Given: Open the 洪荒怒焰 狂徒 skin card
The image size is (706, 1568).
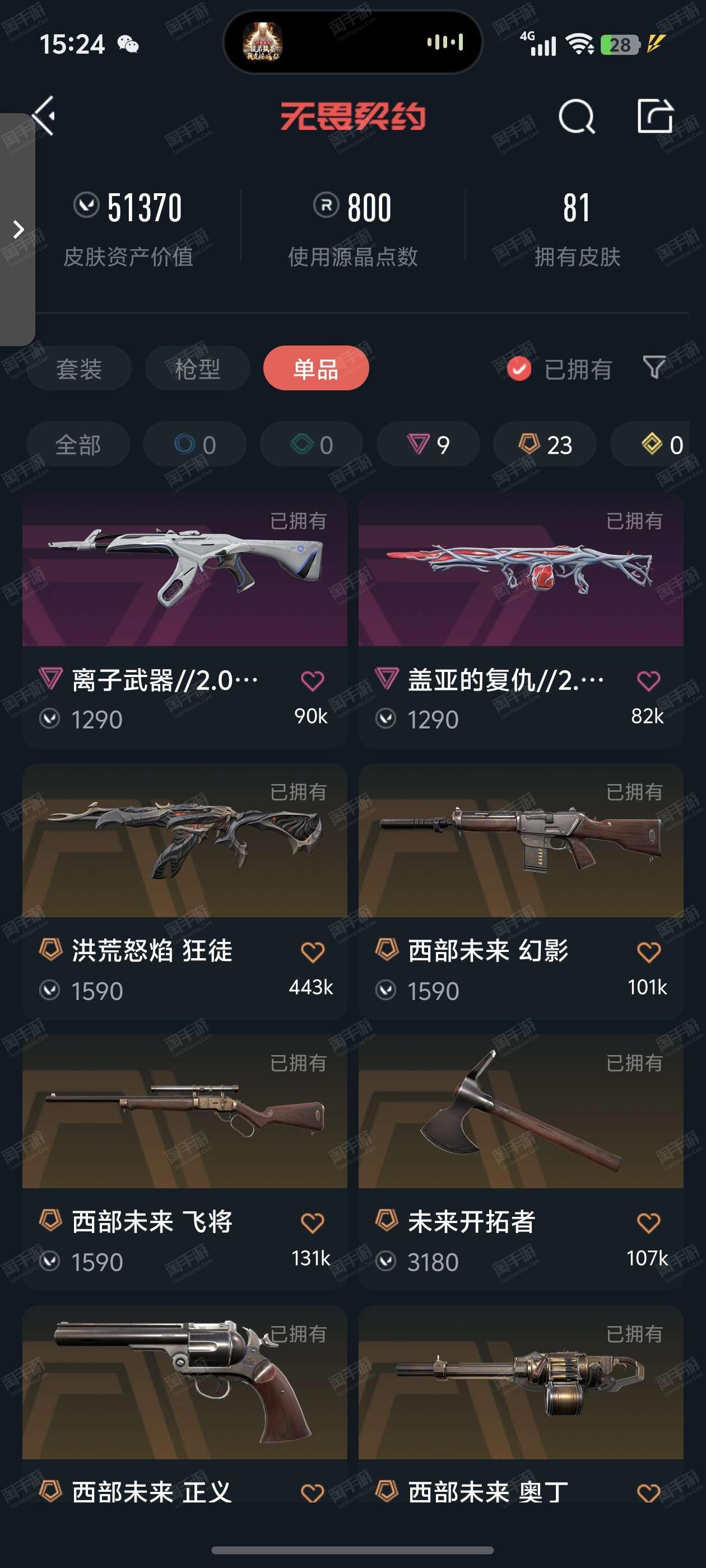Looking at the screenshot, I should click(x=184, y=891).
